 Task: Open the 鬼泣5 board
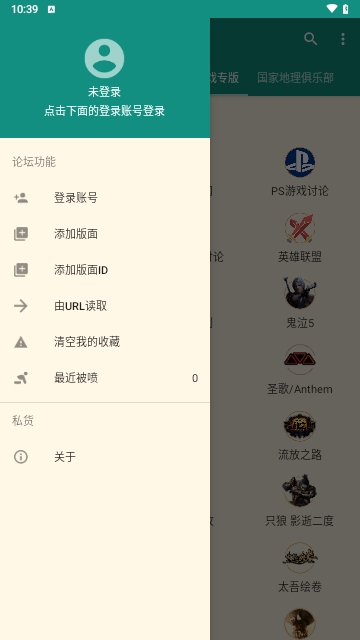(300, 304)
